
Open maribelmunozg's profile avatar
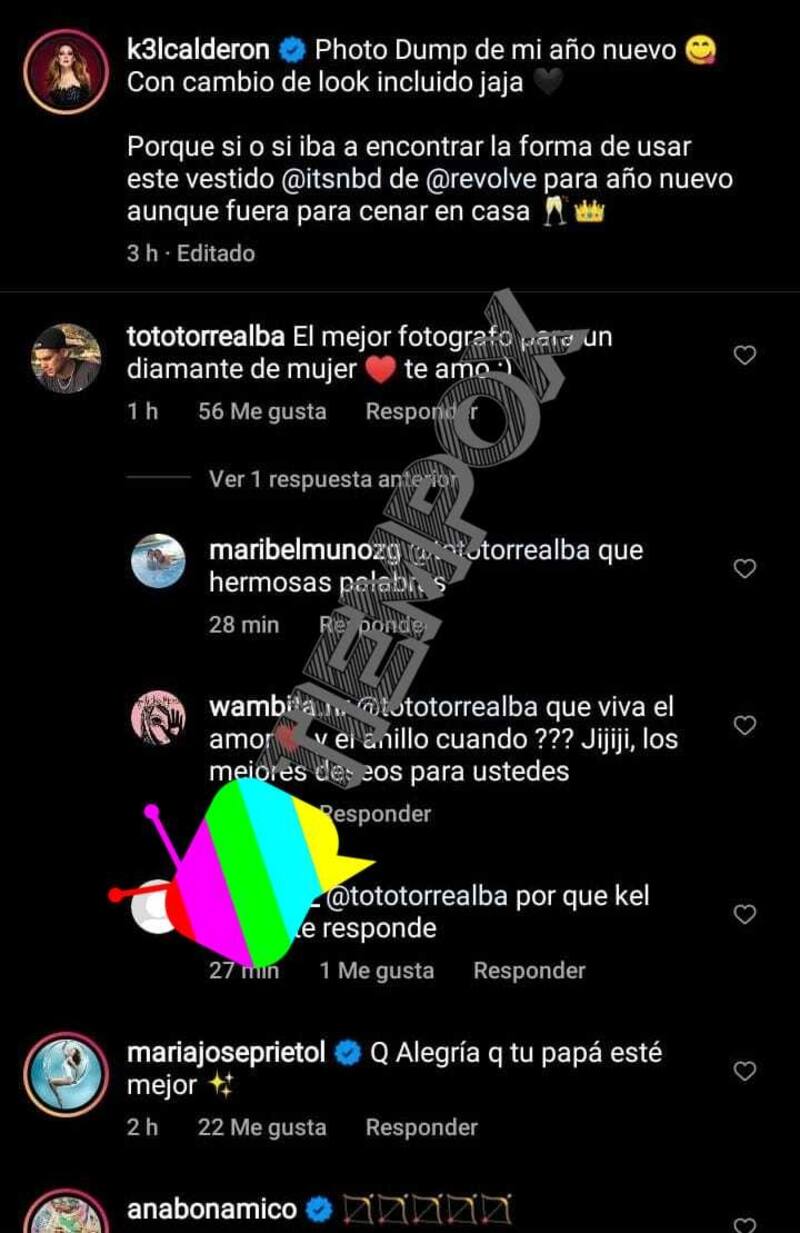pyautogui.click(x=159, y=561)
